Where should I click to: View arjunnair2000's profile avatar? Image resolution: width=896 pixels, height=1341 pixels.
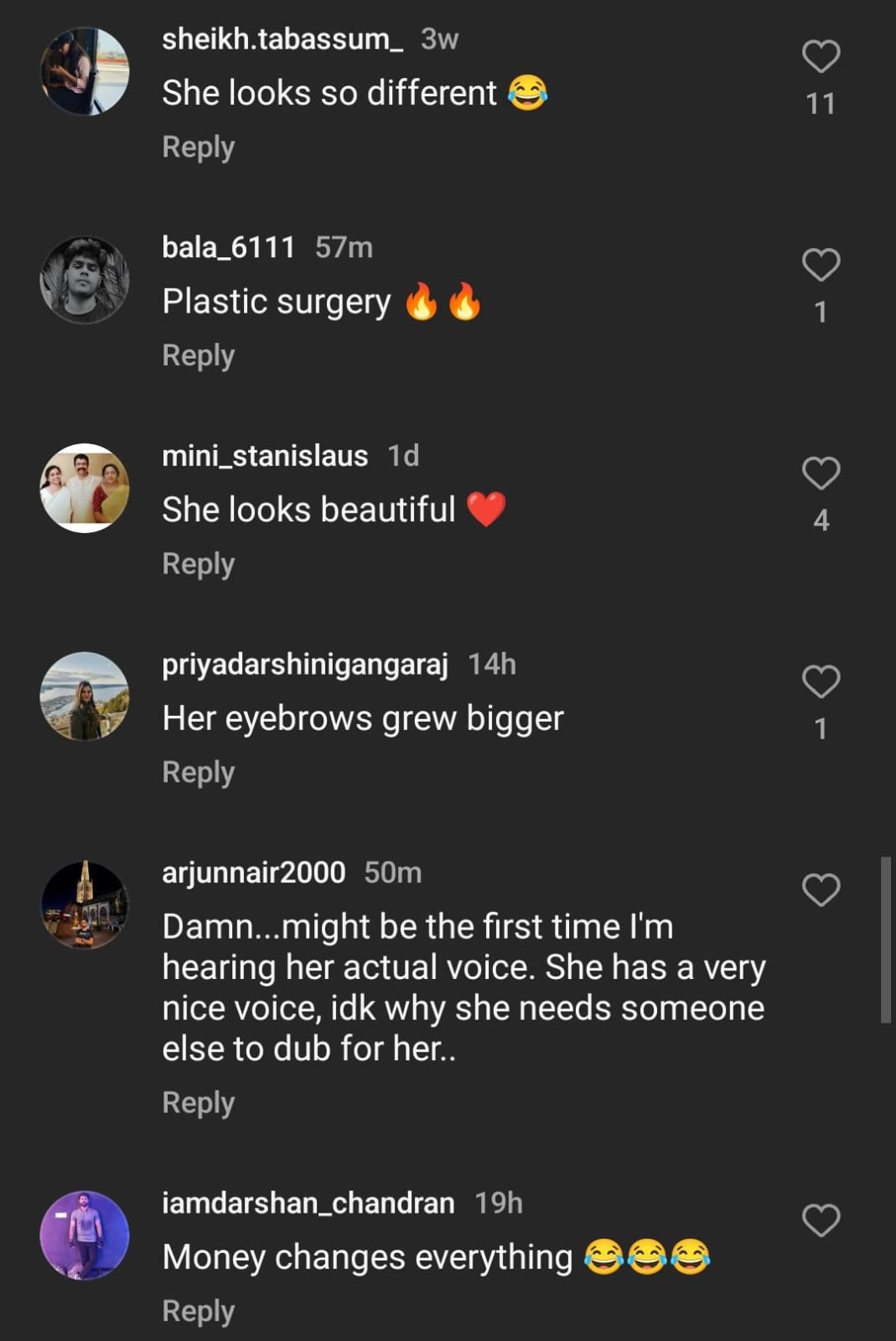tap(85, 904)
